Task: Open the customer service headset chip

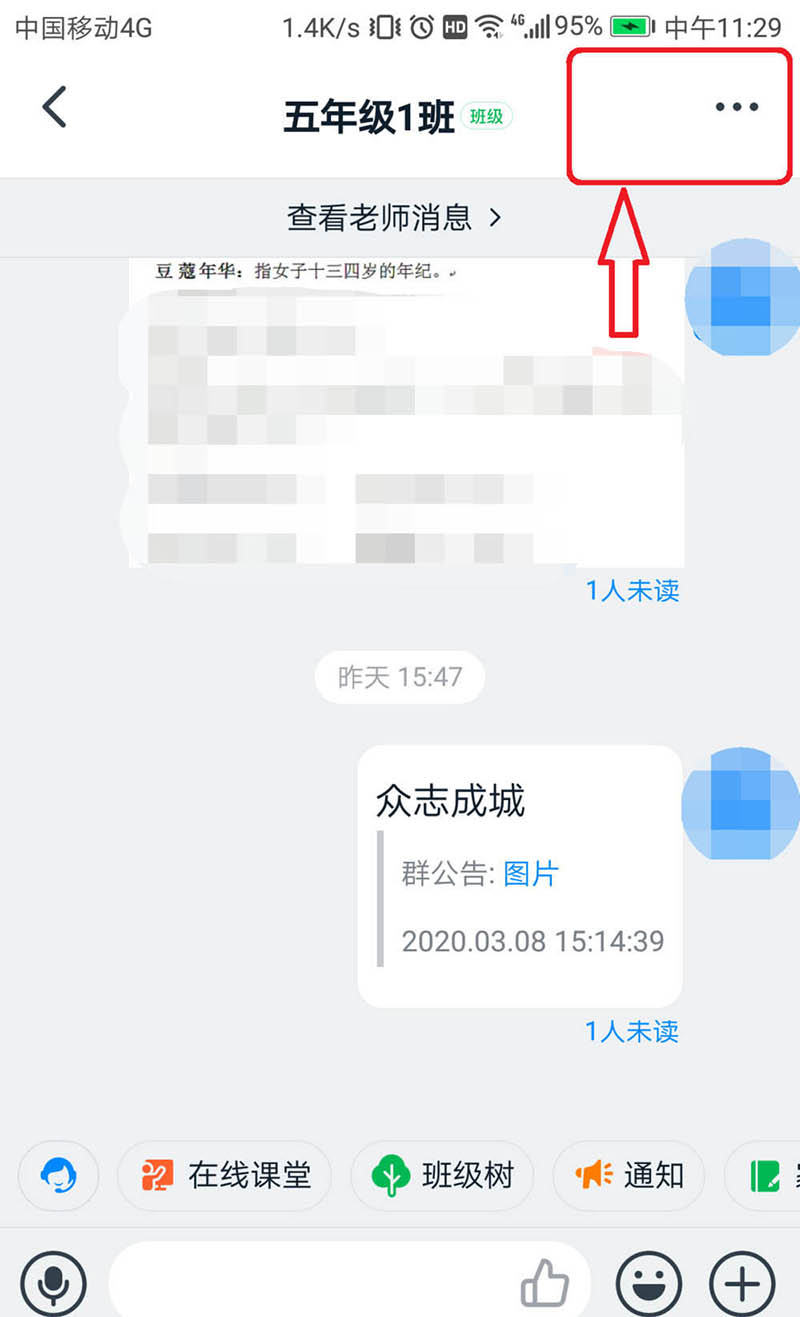Action: click(x=59, y=1175)
